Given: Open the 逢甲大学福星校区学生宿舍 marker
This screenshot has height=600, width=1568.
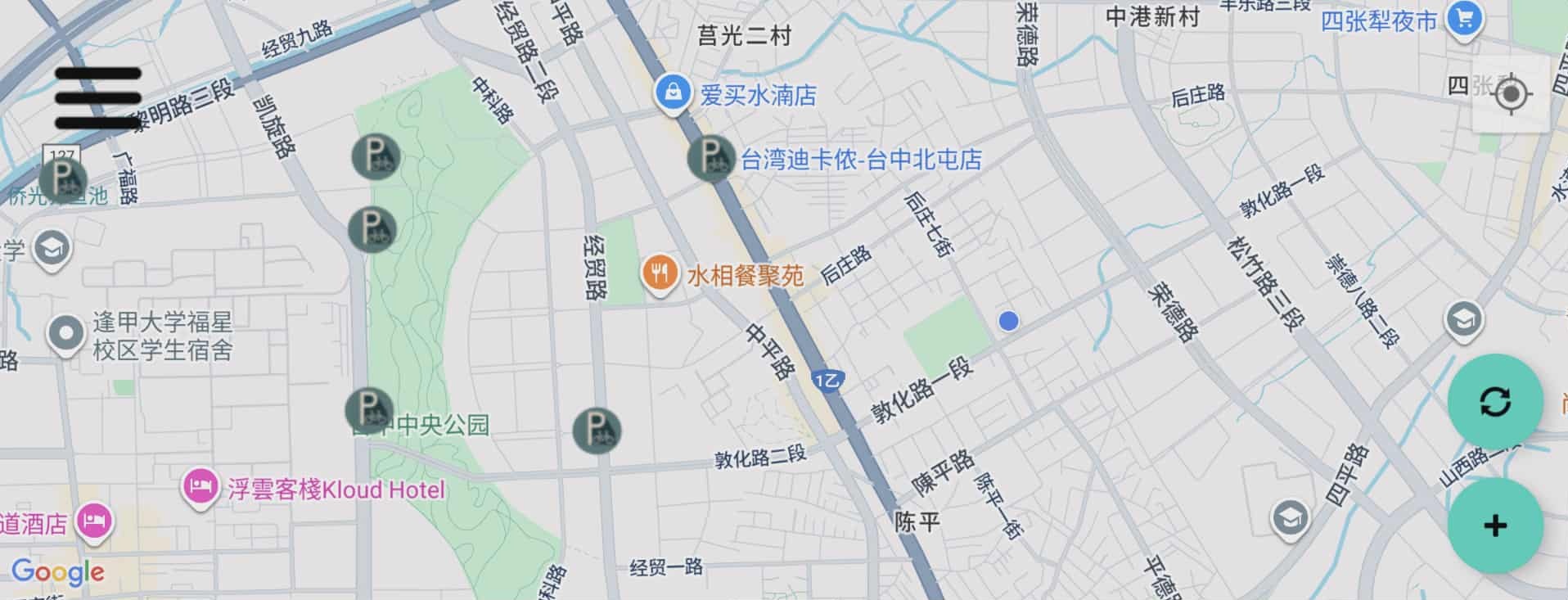Looking at the screenshot, I should pyautogui.click(x=65, y=335).
